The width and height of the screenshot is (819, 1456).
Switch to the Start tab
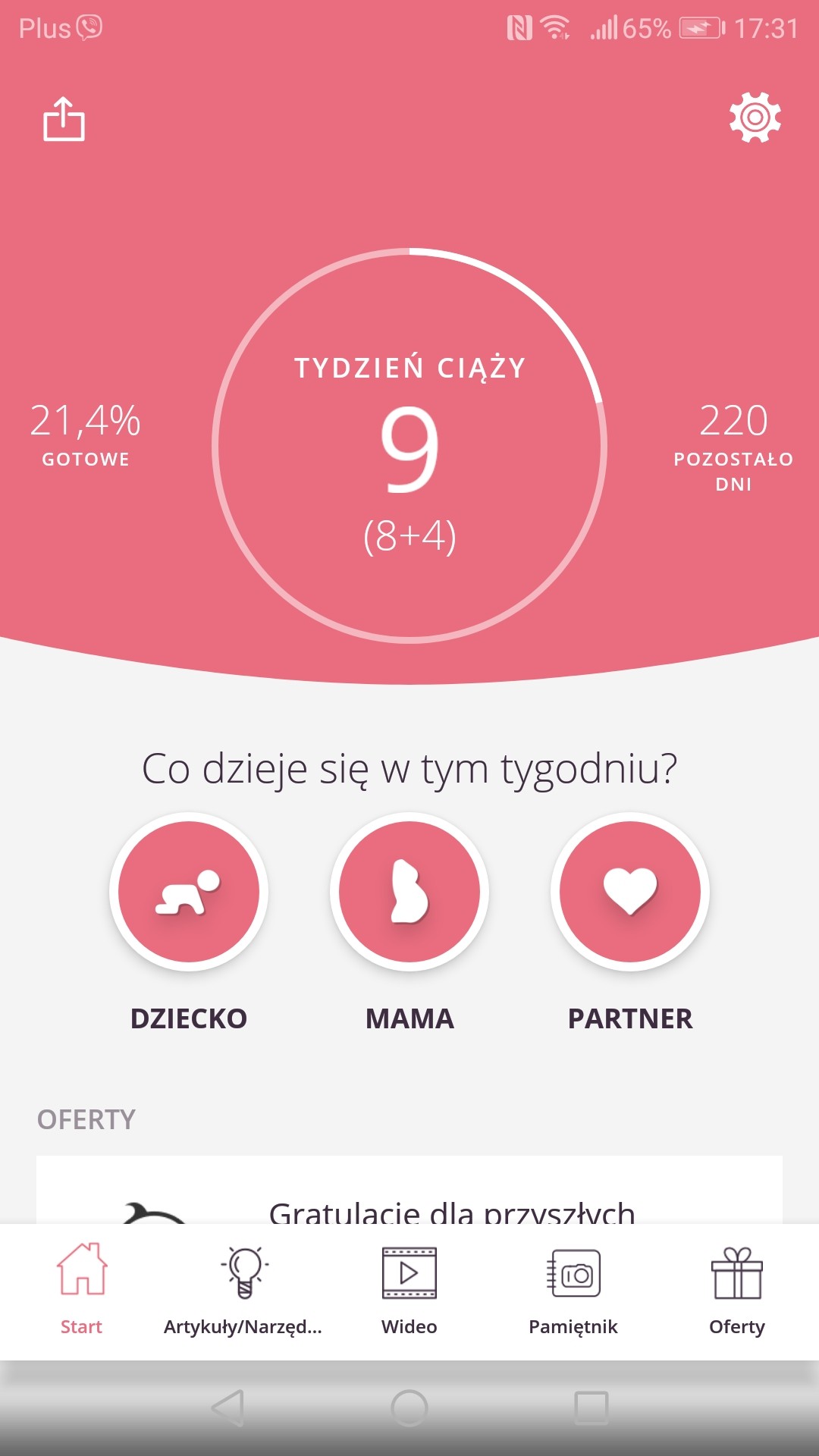(x=81, y=1289)
